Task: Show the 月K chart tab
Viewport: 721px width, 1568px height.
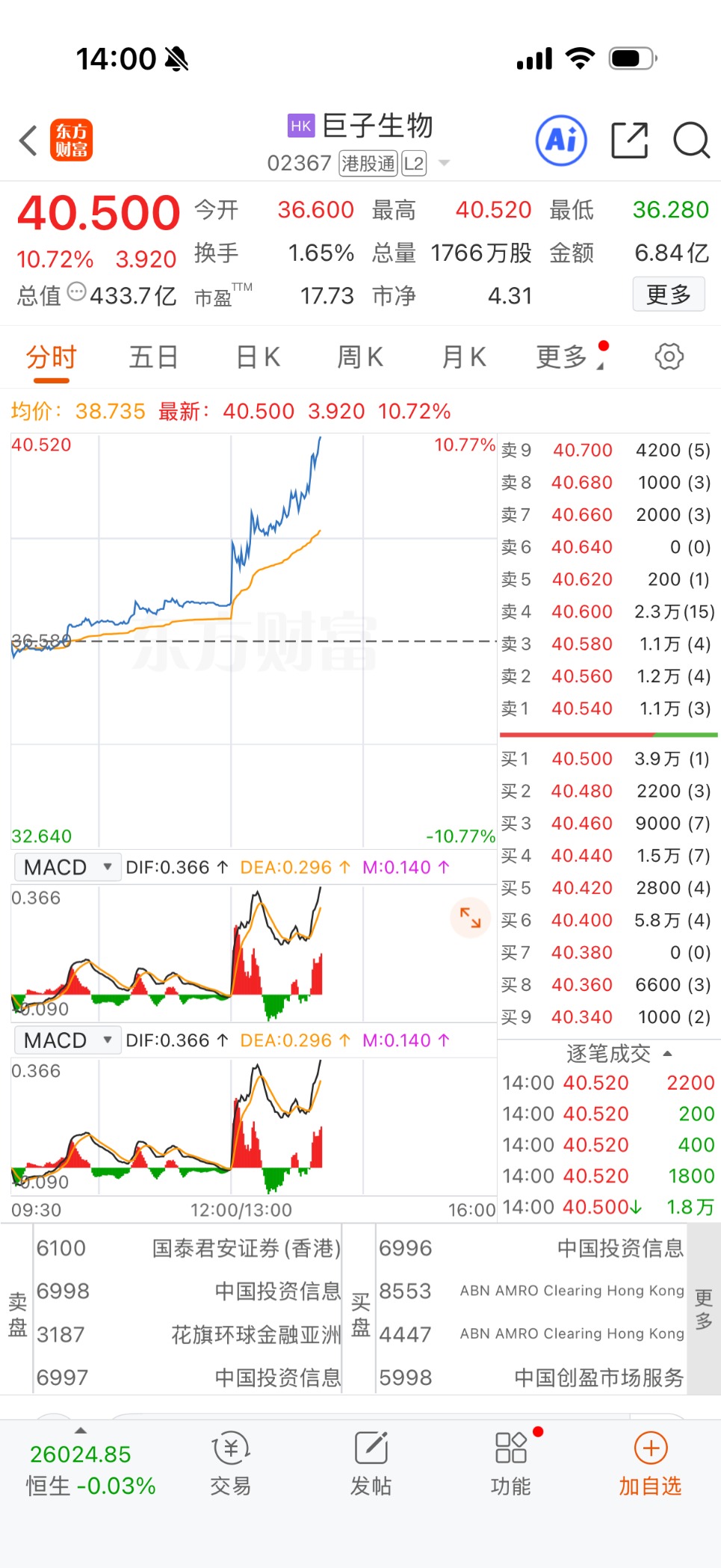Action: pyautogui.click(x=464, y=357)
